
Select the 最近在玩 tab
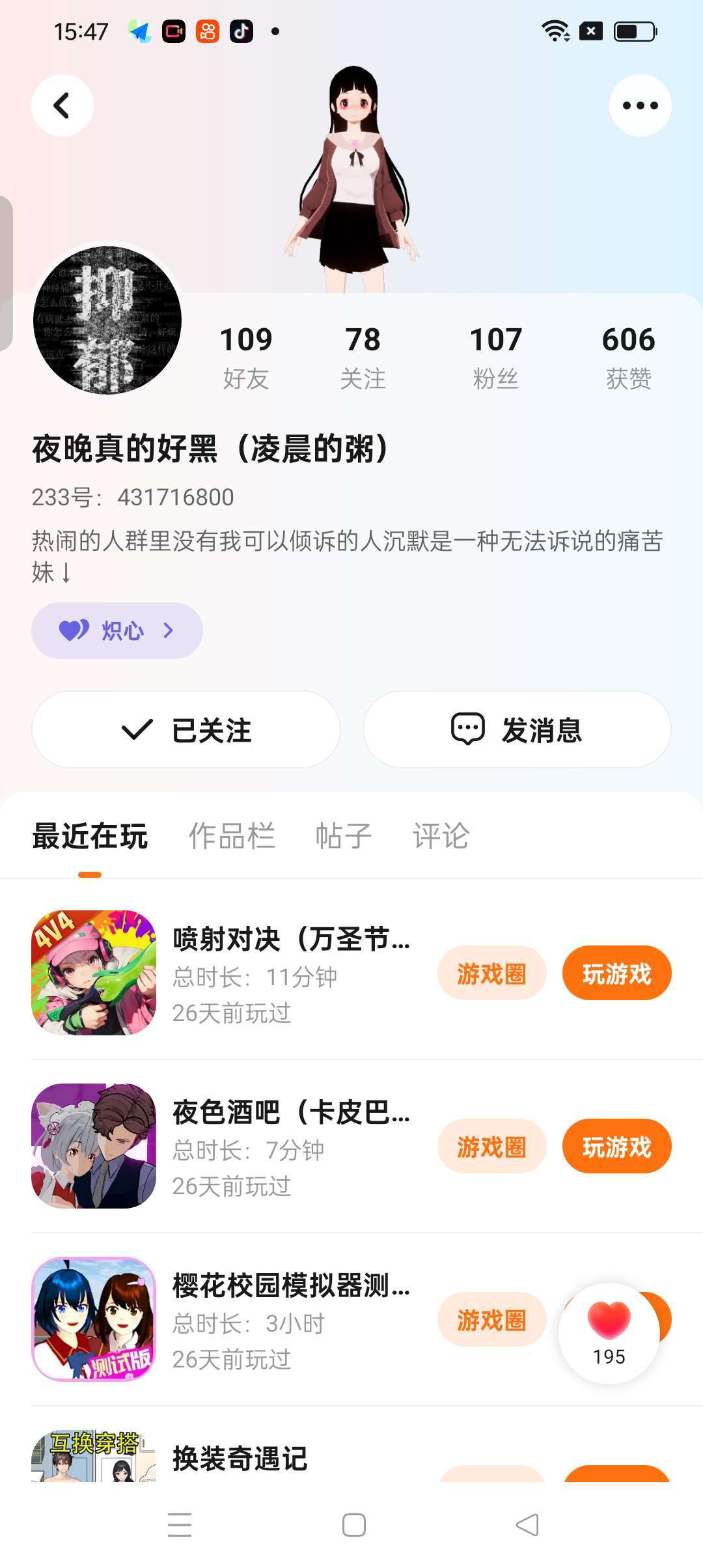(x=90, y=836)
